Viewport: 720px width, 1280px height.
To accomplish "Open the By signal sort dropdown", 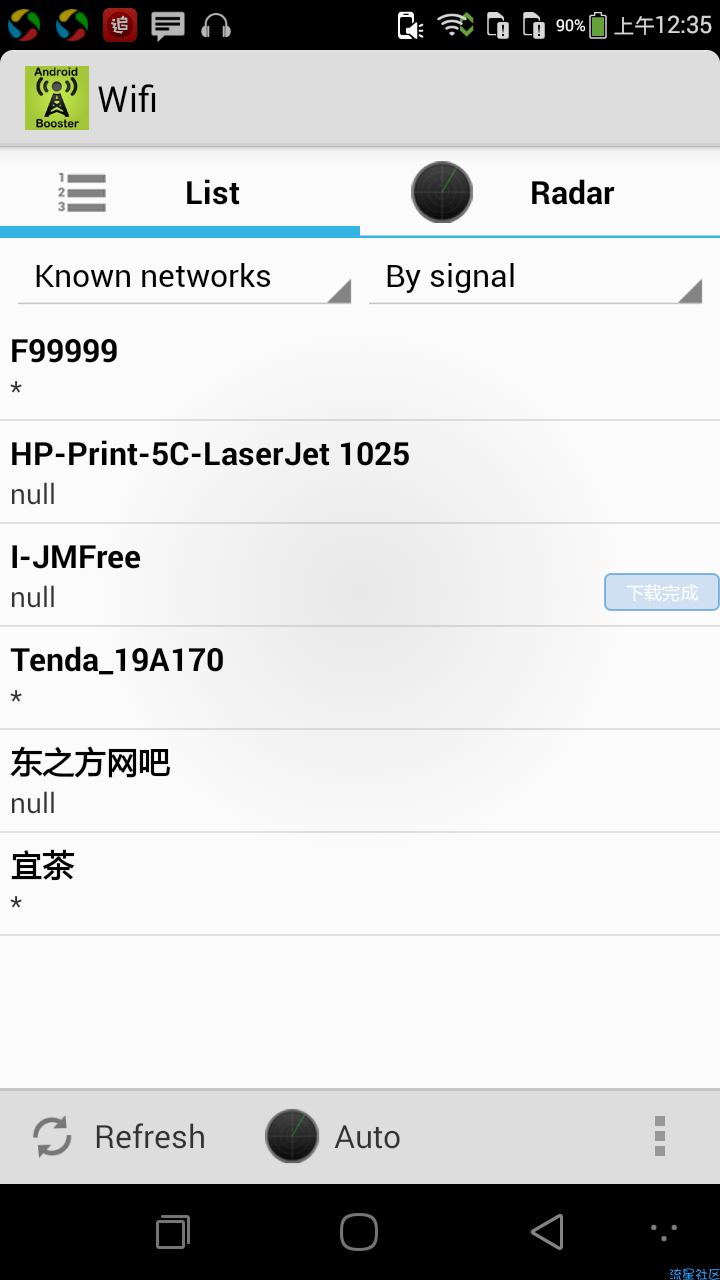I will 535,277.
